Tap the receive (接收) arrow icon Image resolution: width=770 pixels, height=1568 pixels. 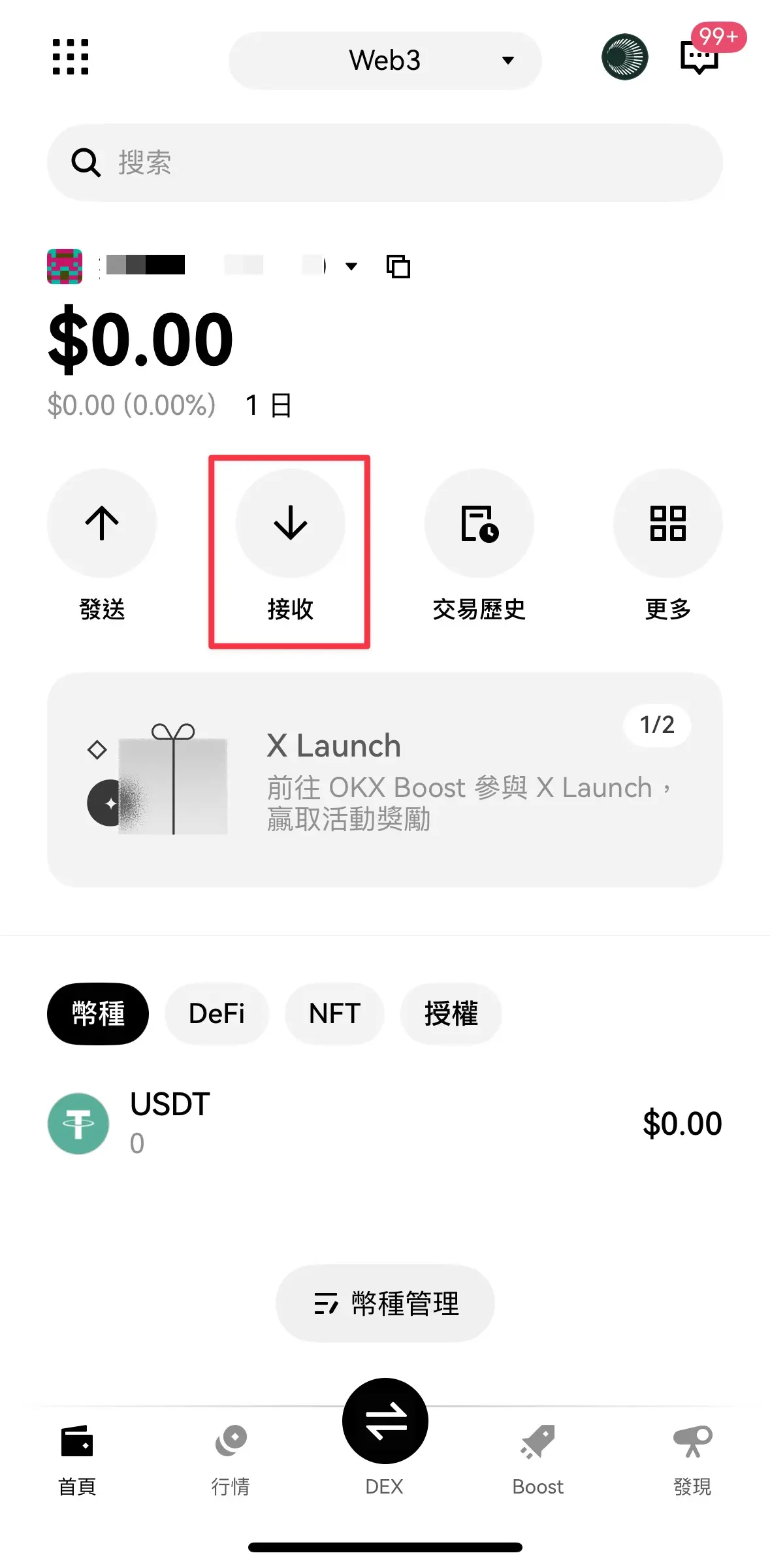[290, 523]
